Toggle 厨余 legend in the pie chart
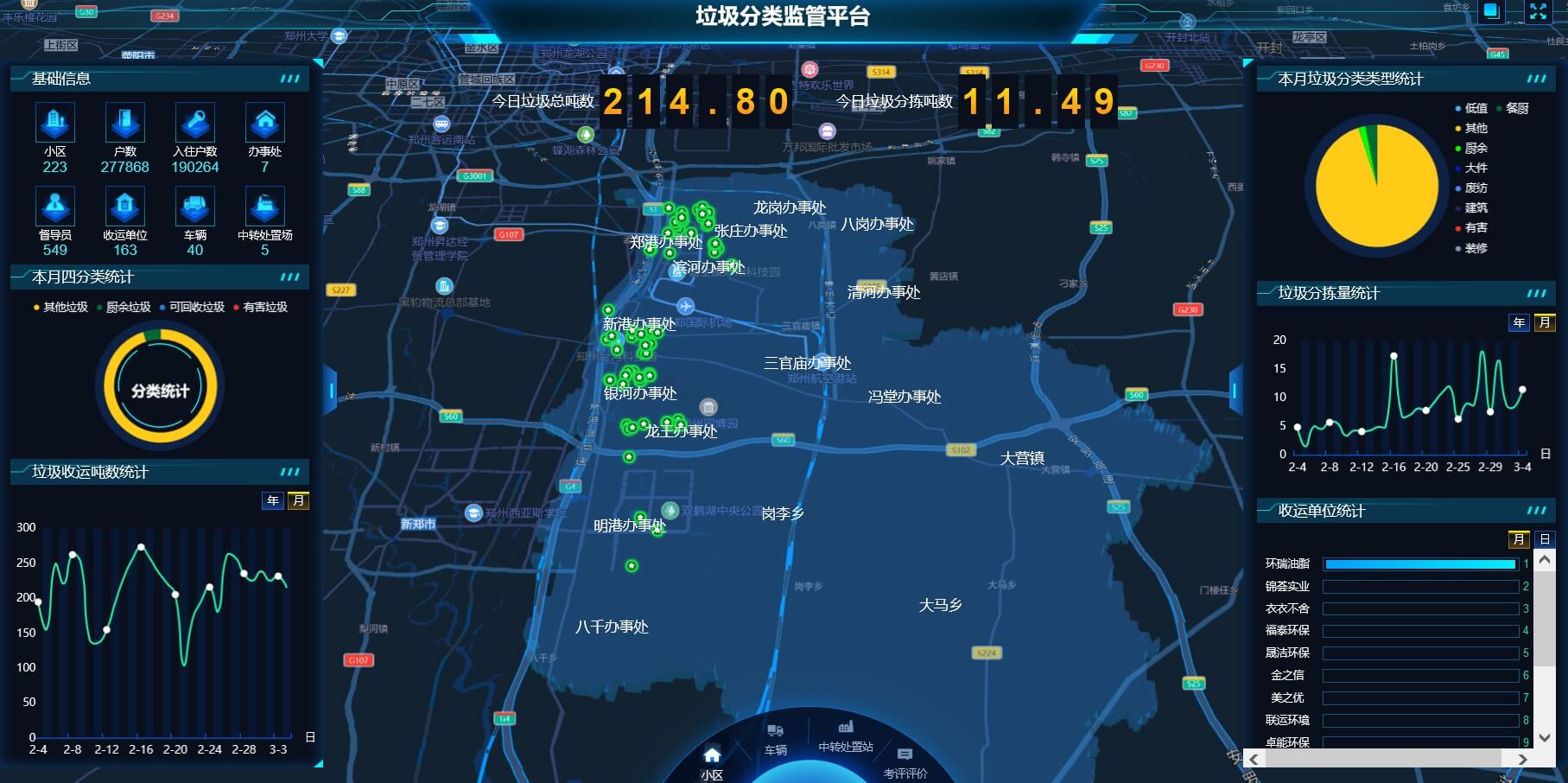1568x783 pixels. (1475, 148)
